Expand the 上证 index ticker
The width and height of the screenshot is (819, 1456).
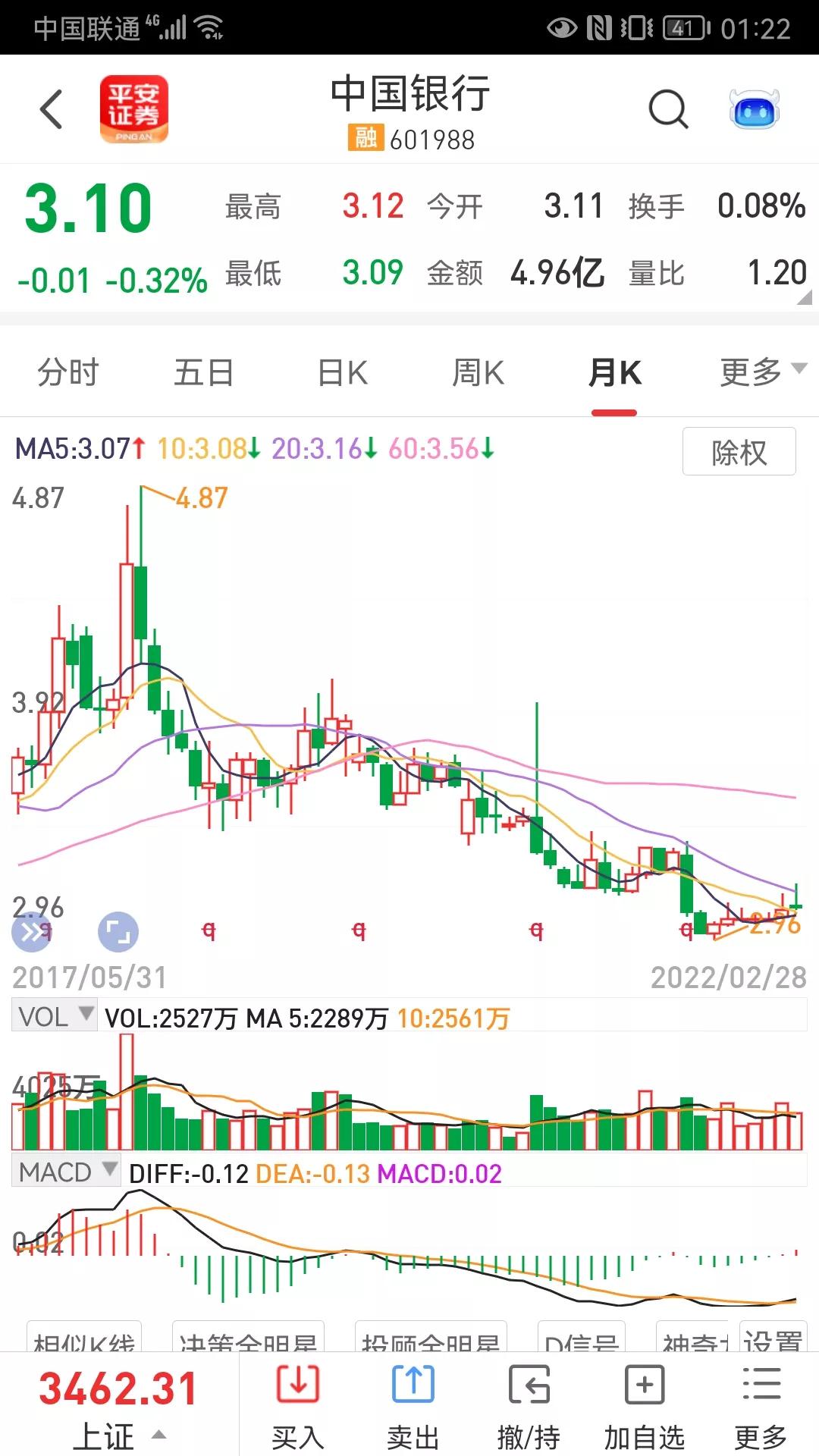(x=119, y=1407)
